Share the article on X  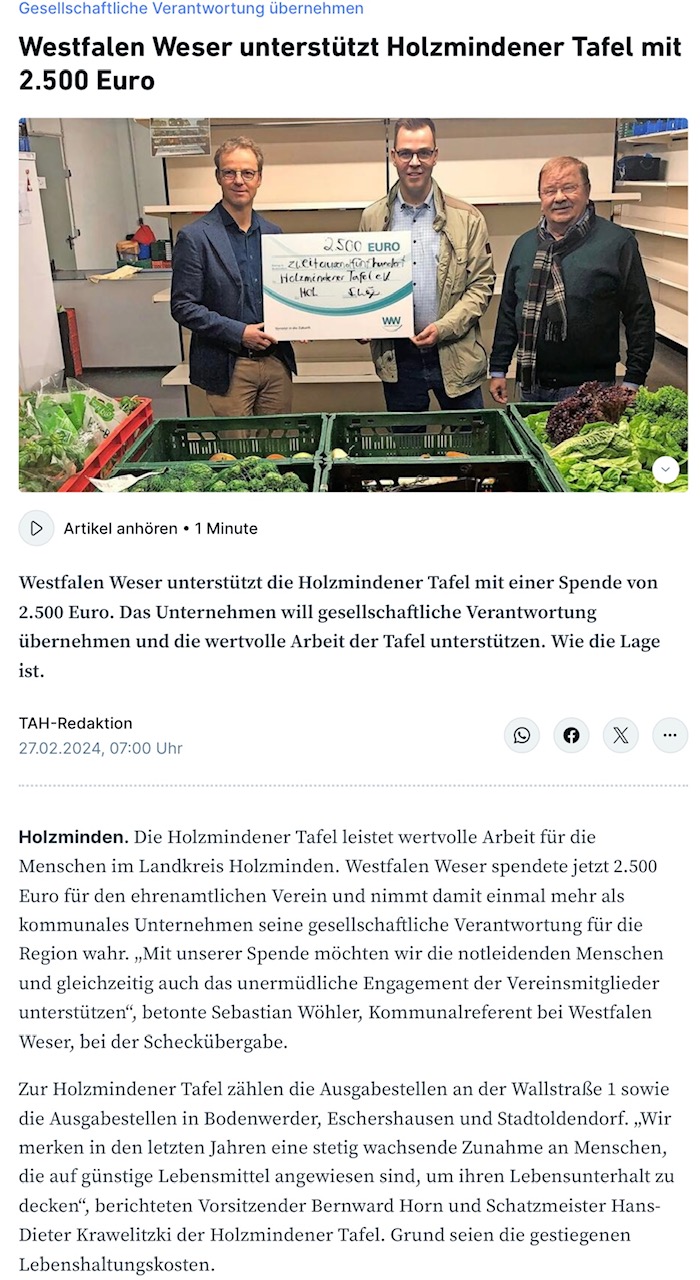[x=620, y=735]
